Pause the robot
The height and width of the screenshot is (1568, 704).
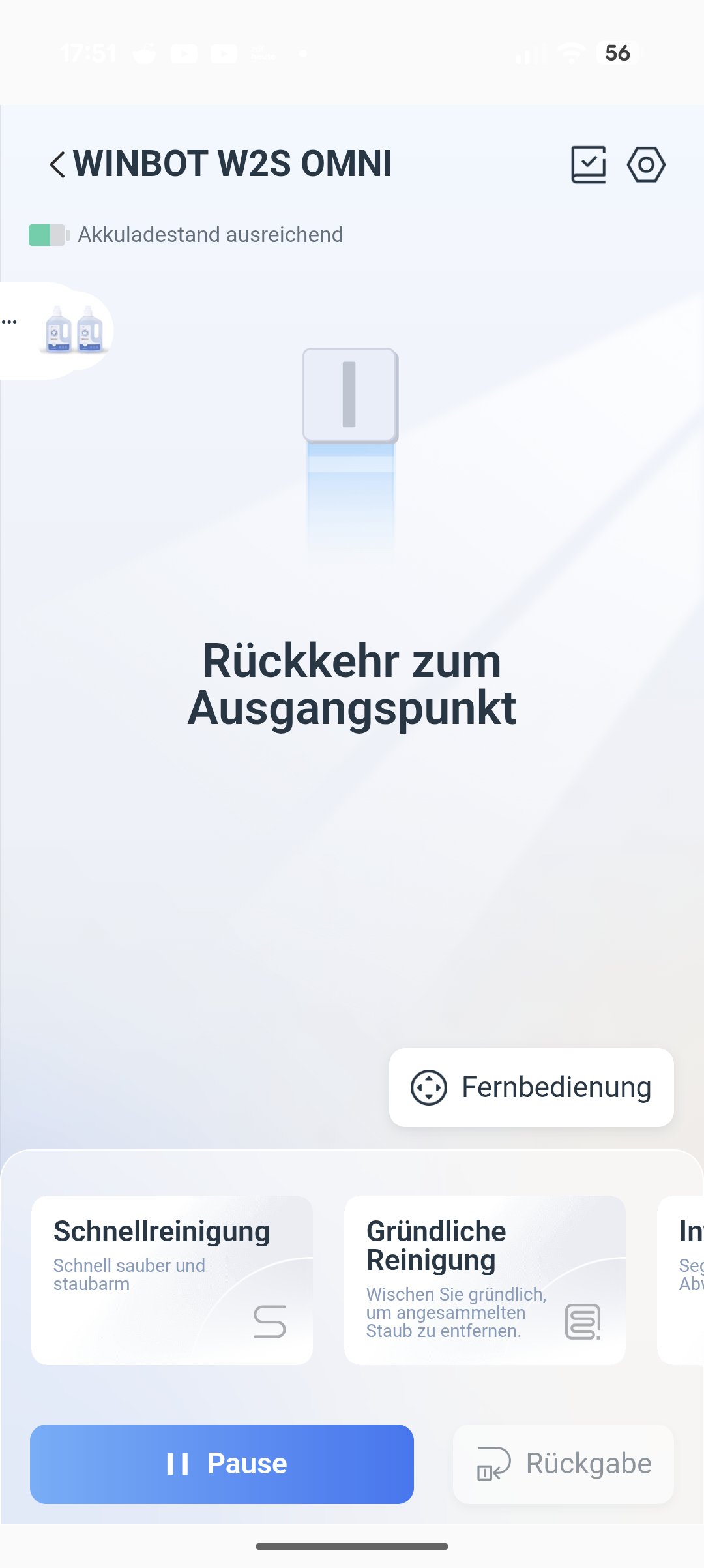pos(222,1464)
